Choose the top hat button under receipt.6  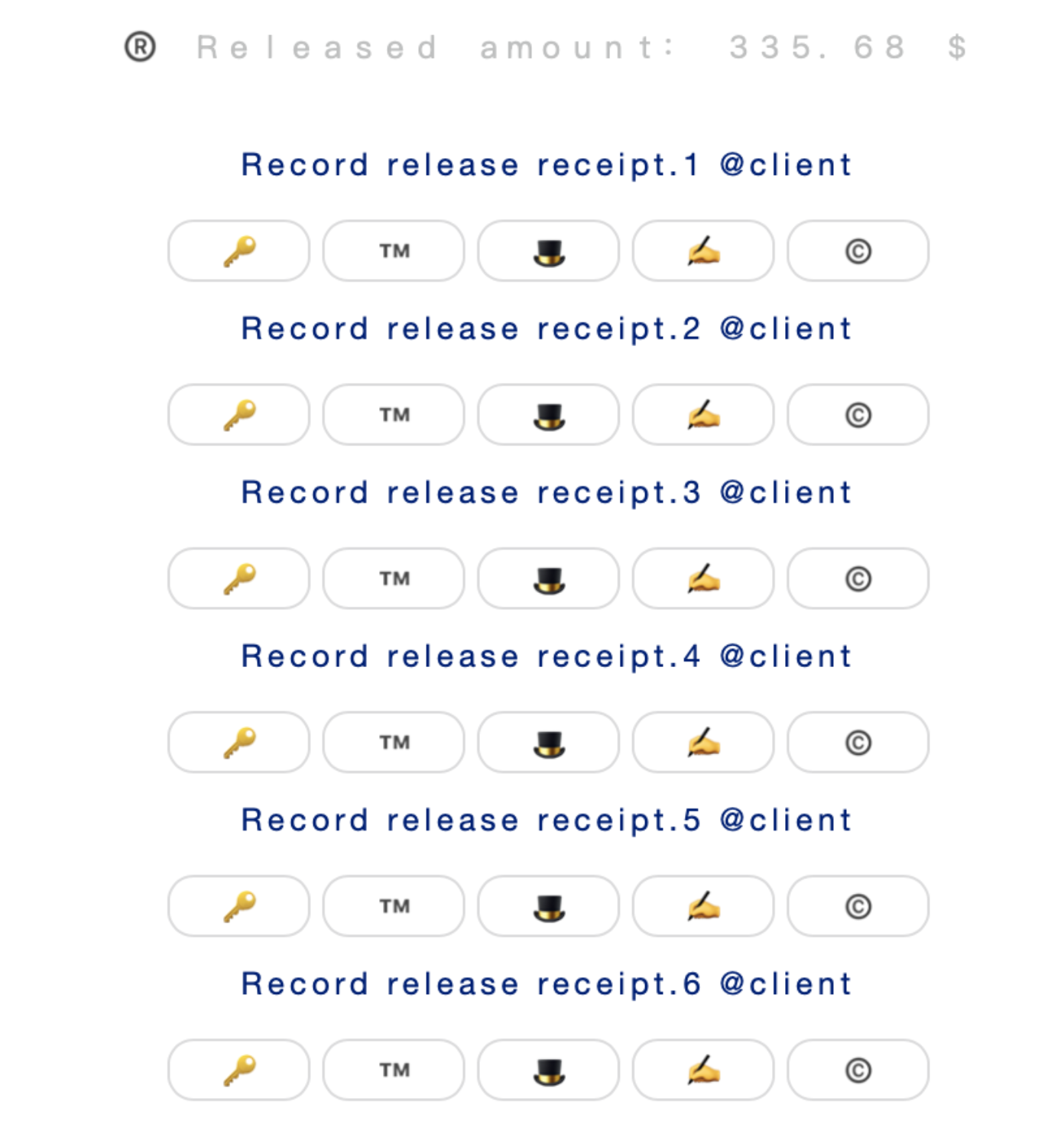(x=548, y=1070)
